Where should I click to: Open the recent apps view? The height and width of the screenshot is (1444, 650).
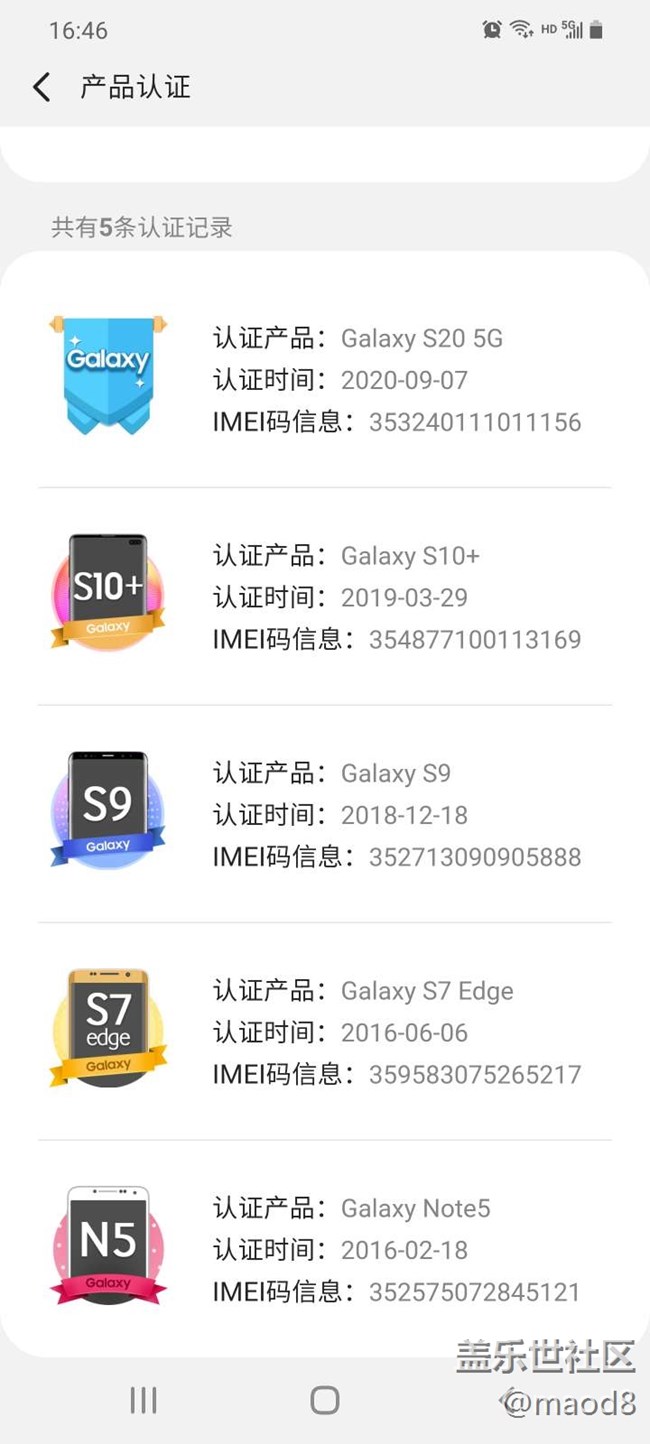144,1400
